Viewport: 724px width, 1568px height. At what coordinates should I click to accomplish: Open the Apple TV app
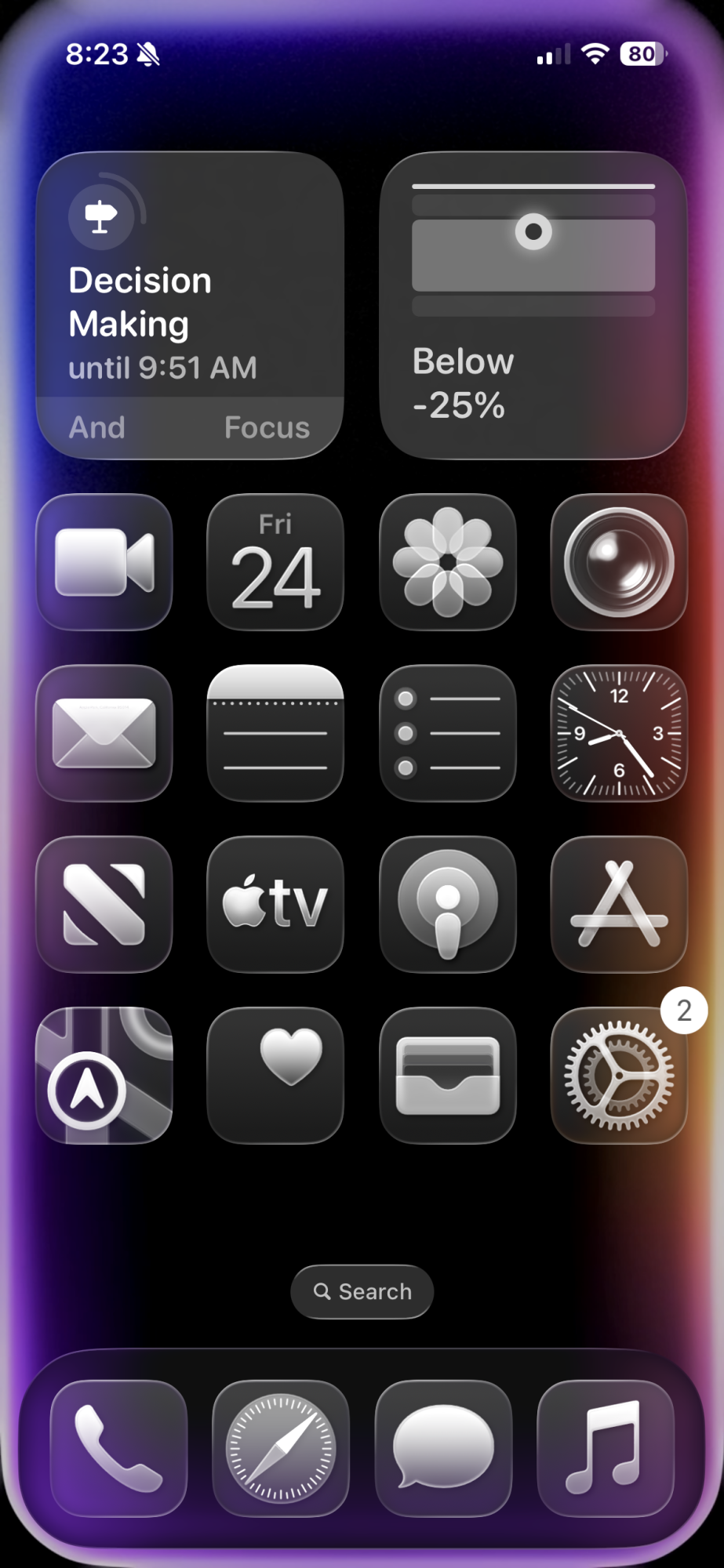click(x=275, y=904)
